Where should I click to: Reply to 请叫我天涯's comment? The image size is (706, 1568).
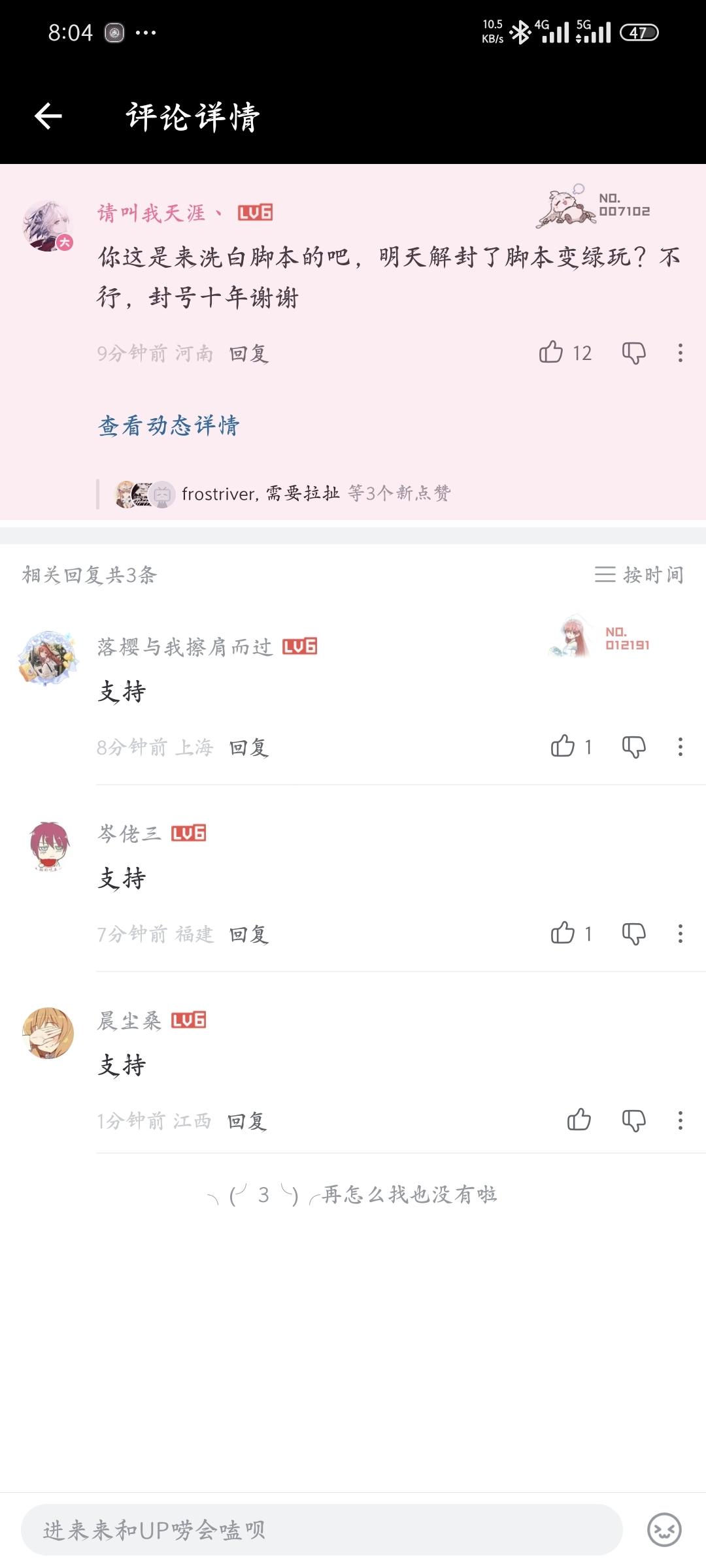tap(249, 353)
